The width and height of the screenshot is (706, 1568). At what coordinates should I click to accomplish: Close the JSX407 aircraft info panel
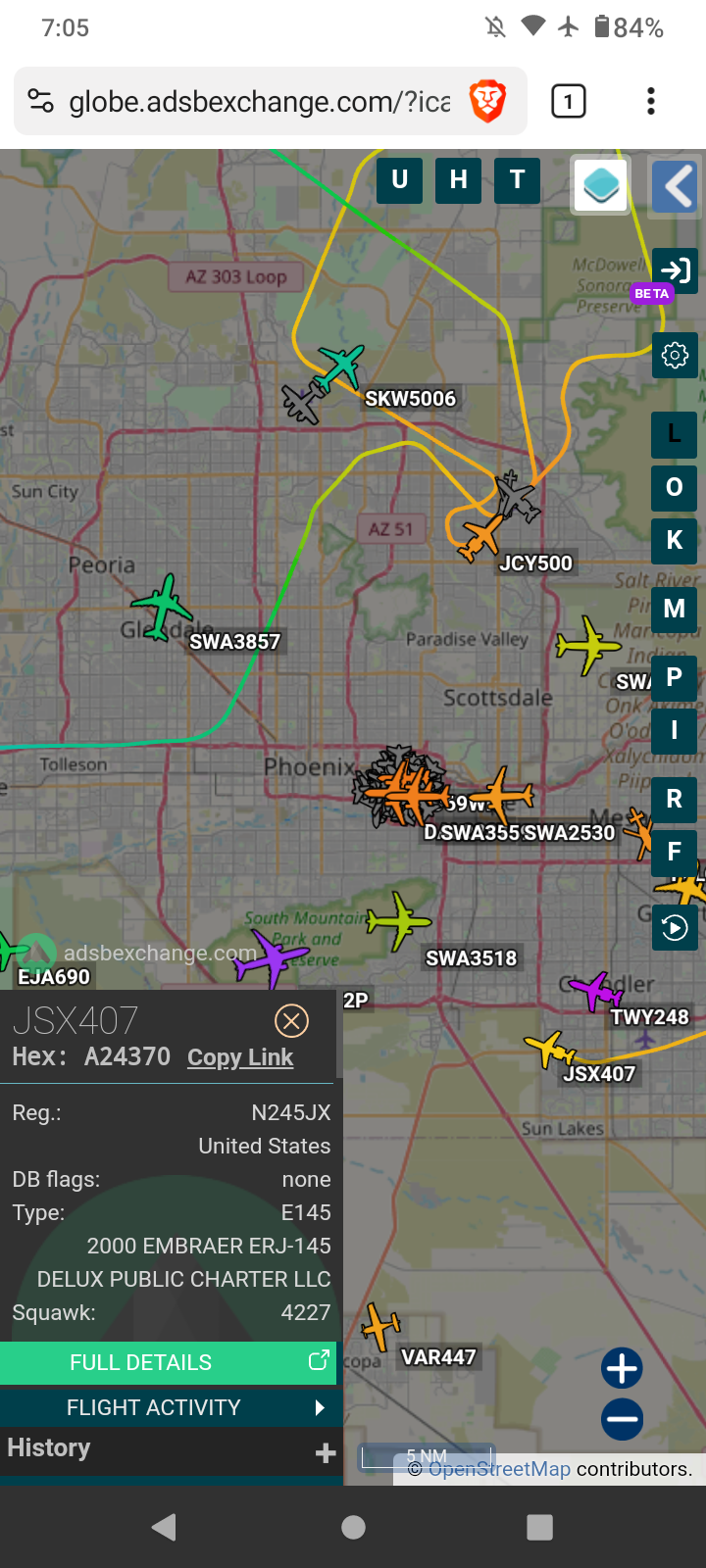coord(291,1021)
